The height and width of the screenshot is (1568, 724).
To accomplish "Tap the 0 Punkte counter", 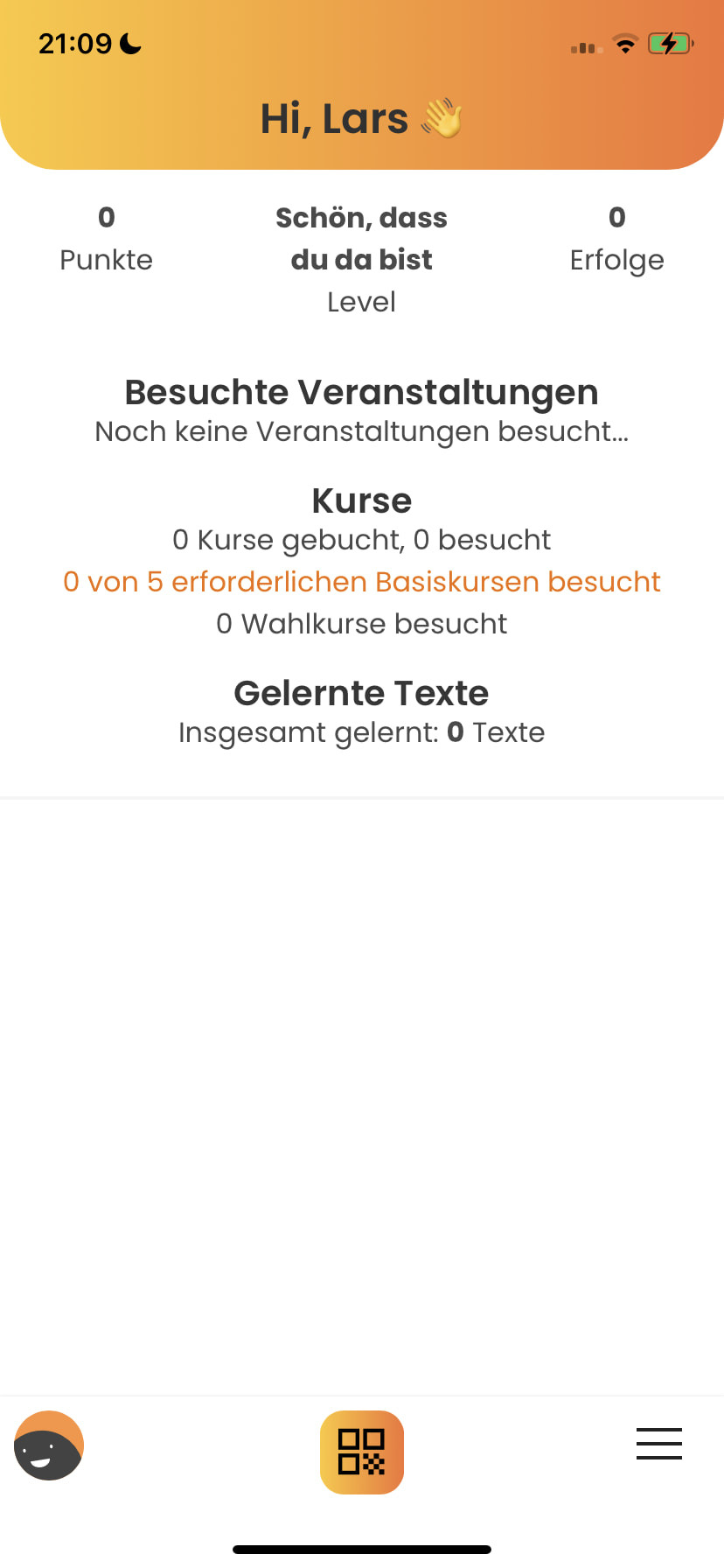I will [105, 236].
